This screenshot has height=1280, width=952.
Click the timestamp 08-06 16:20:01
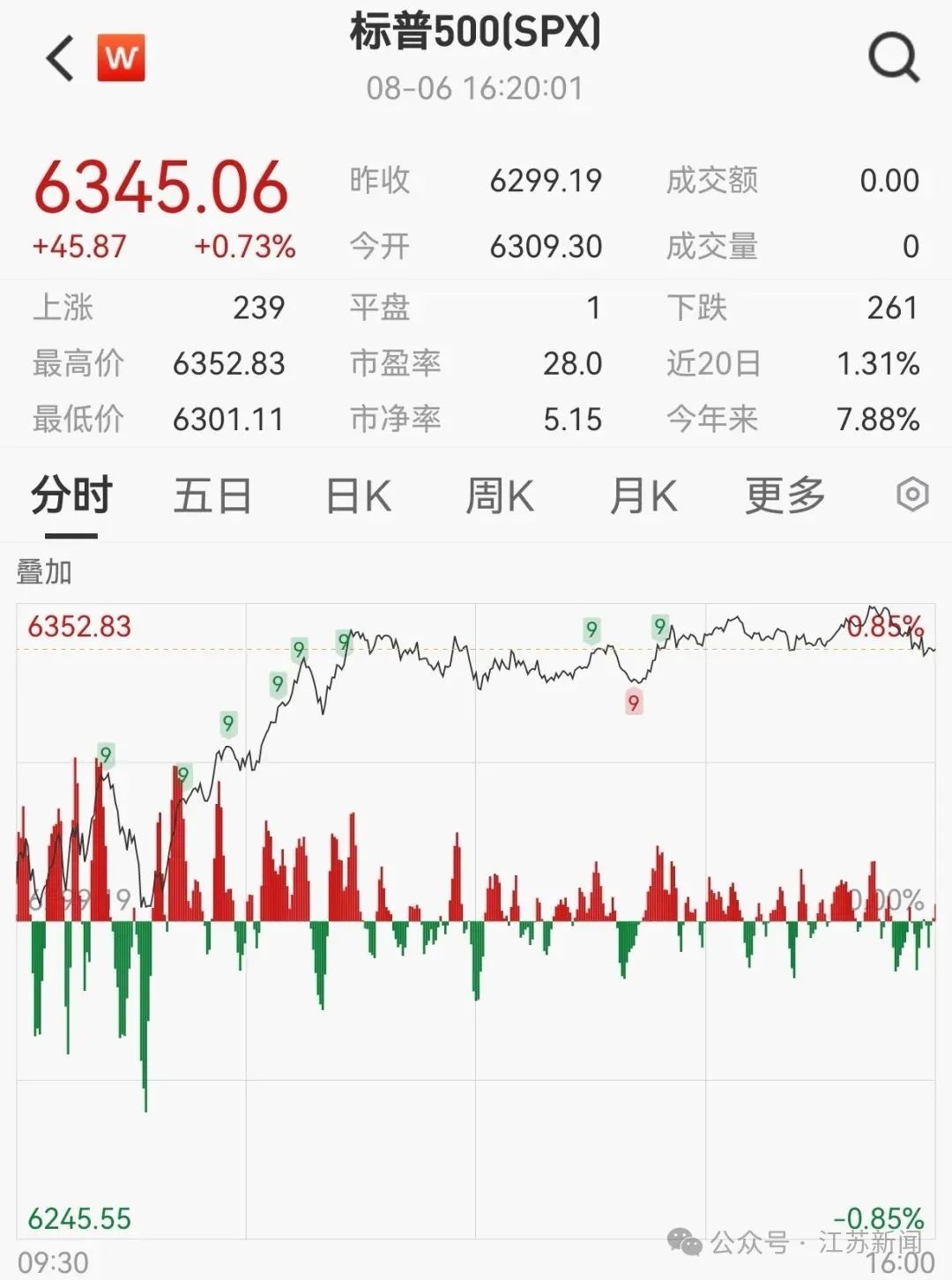coord(476,87)
